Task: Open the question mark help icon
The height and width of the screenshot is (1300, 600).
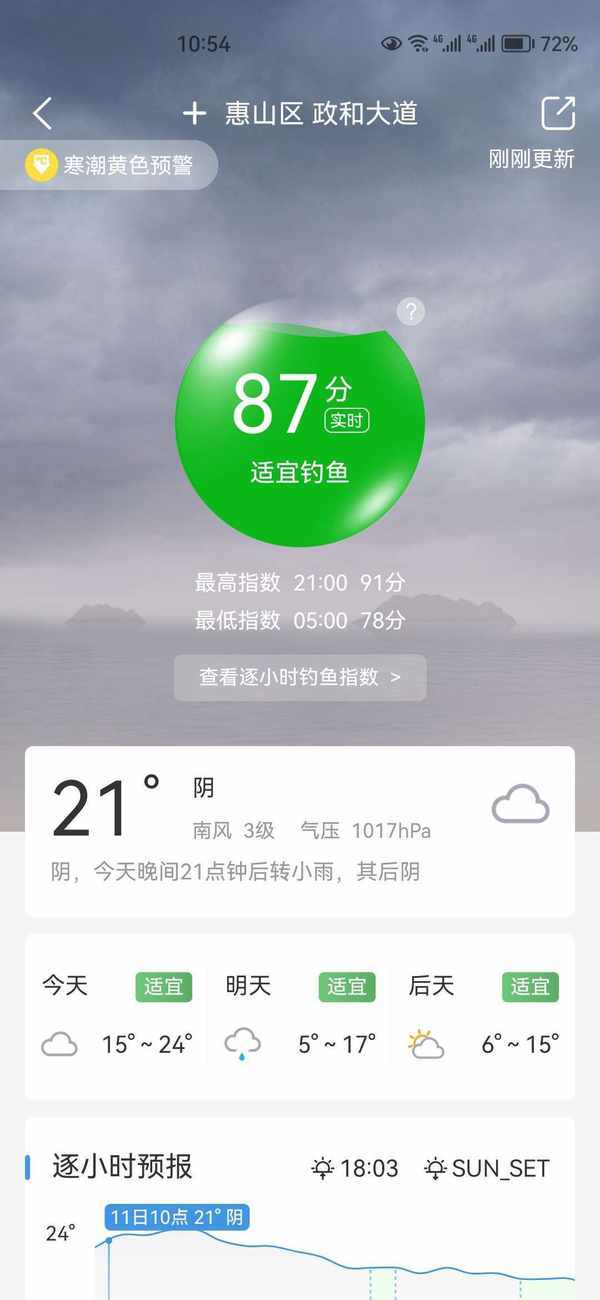Action: [x=410, y=312]
